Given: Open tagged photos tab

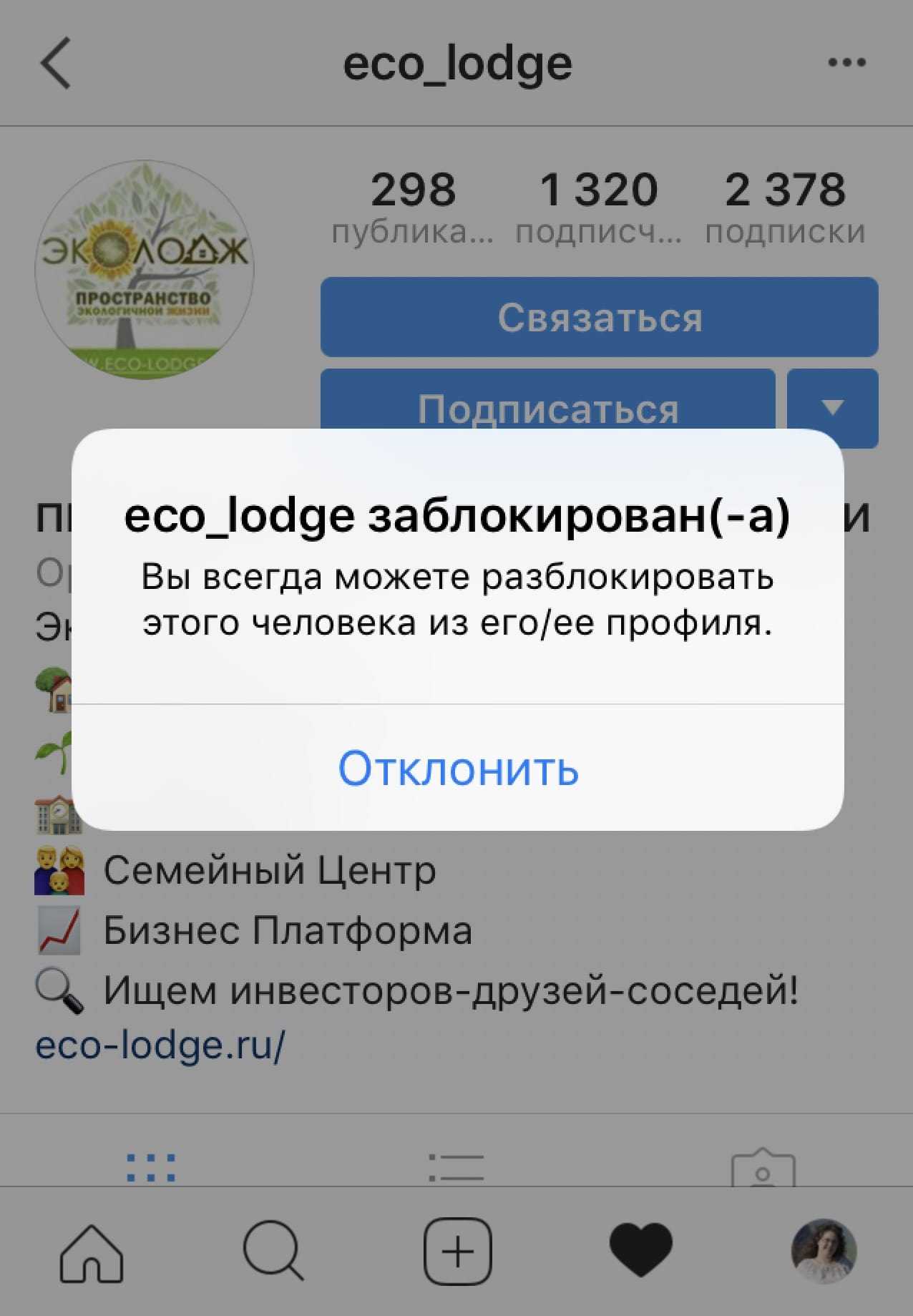Looking at the screenshot, I should pos(763,1168).
